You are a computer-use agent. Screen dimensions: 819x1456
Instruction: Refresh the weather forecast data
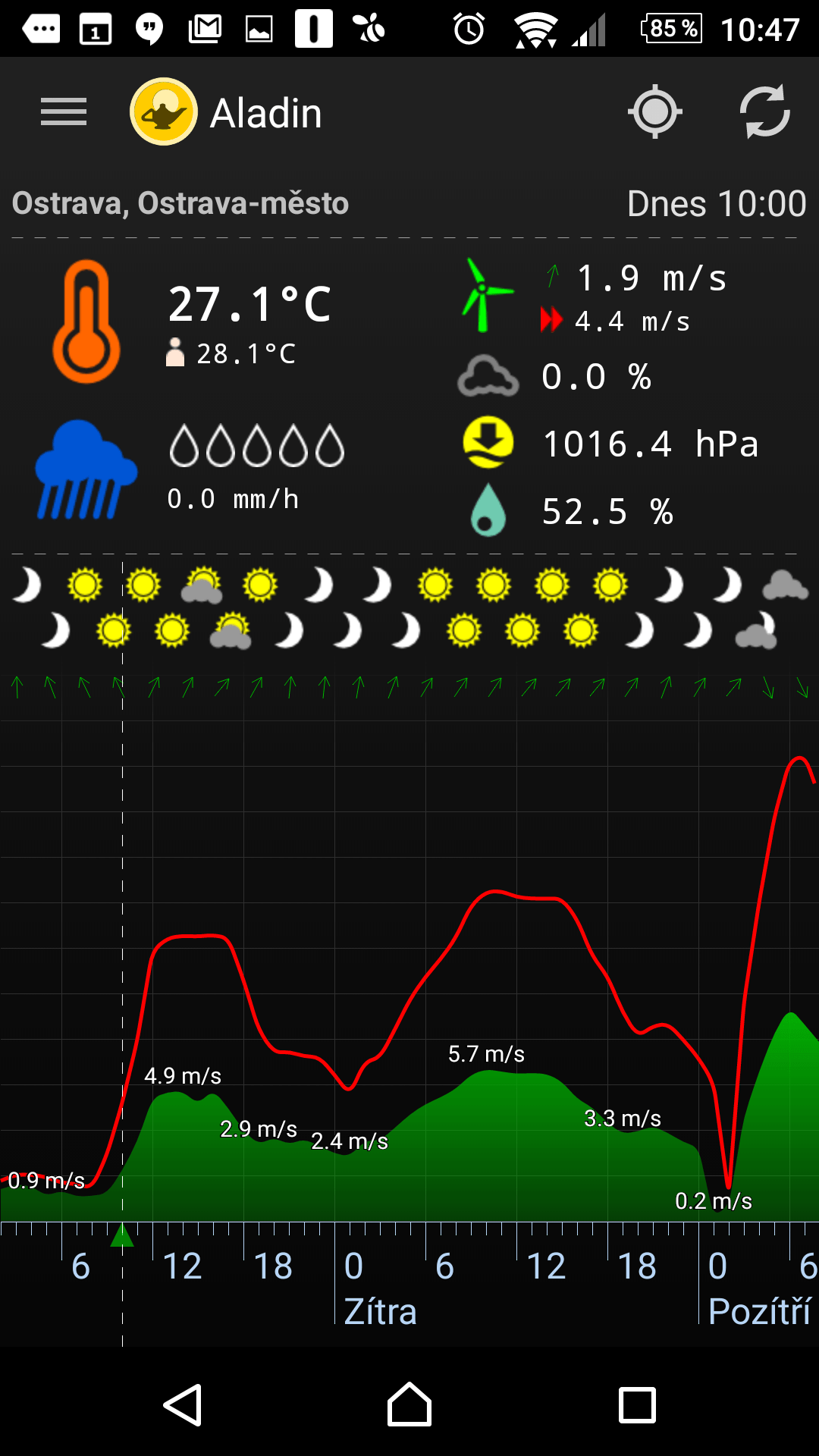pos(764,112)
